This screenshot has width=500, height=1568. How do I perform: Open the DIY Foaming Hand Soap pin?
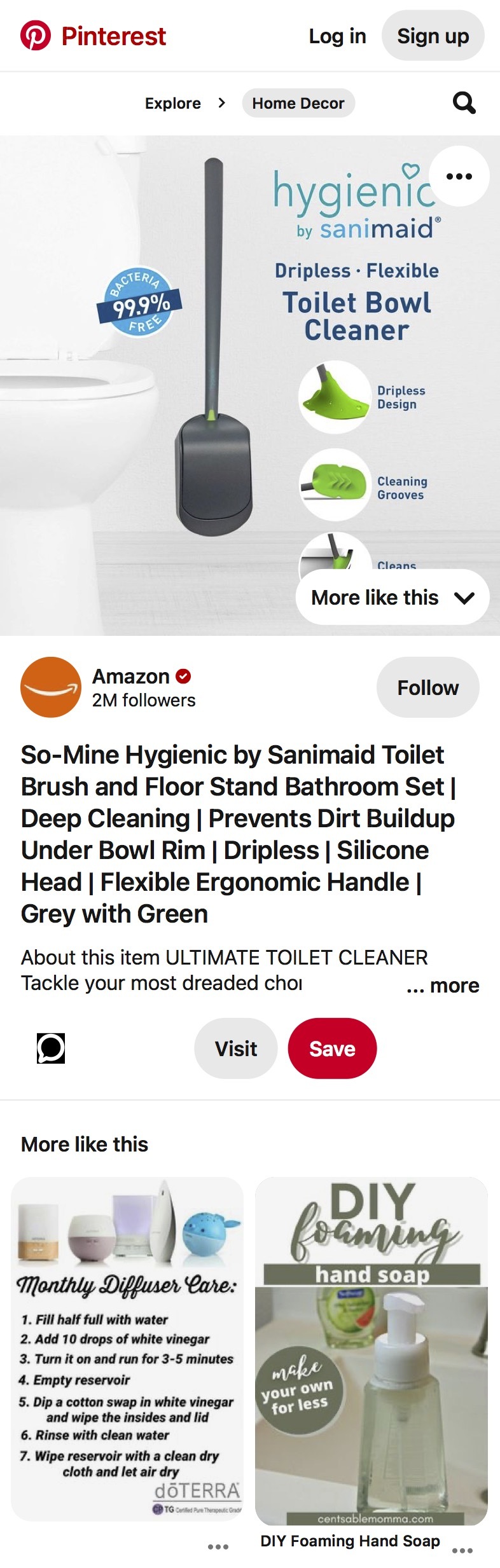point(371,1348)
